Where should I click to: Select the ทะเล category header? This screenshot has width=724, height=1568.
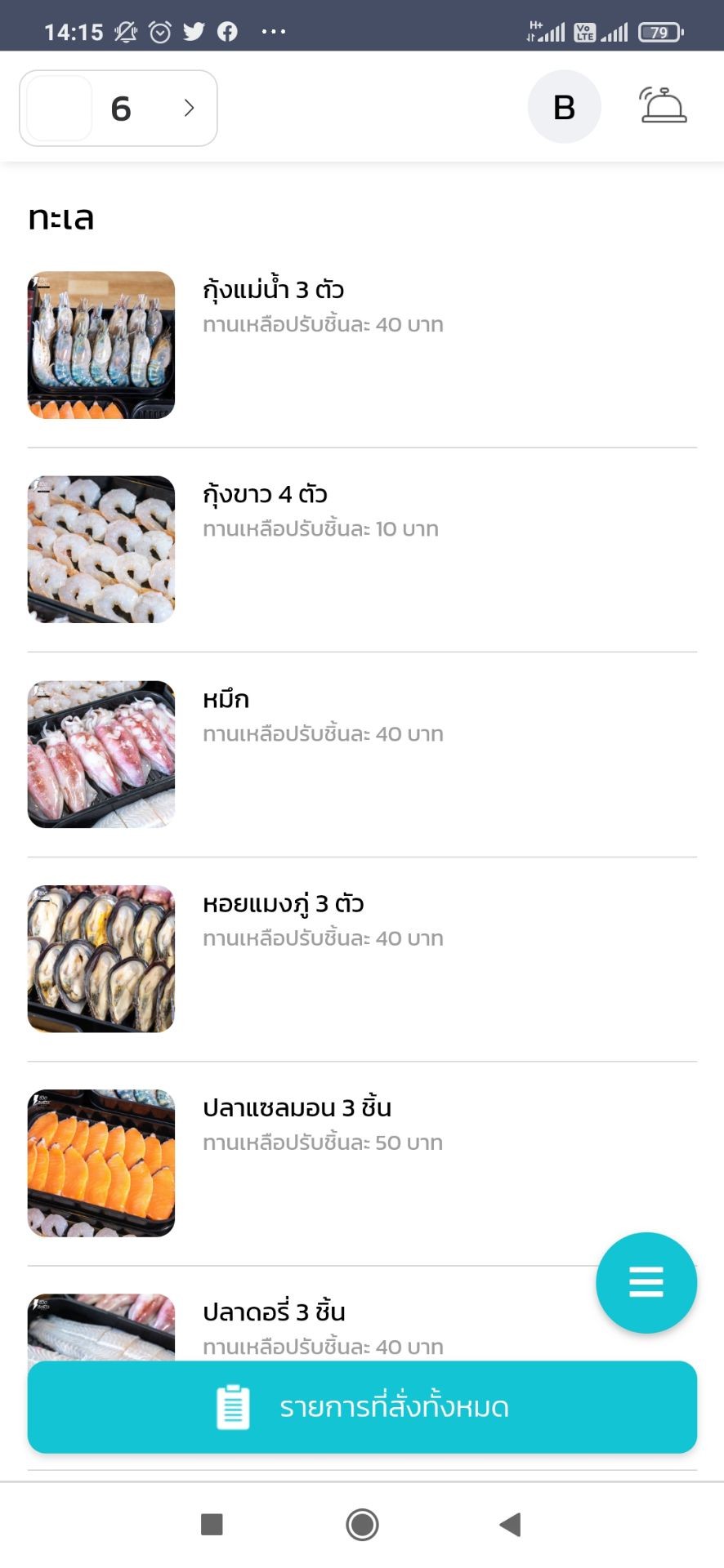click(x=60, y=216)
